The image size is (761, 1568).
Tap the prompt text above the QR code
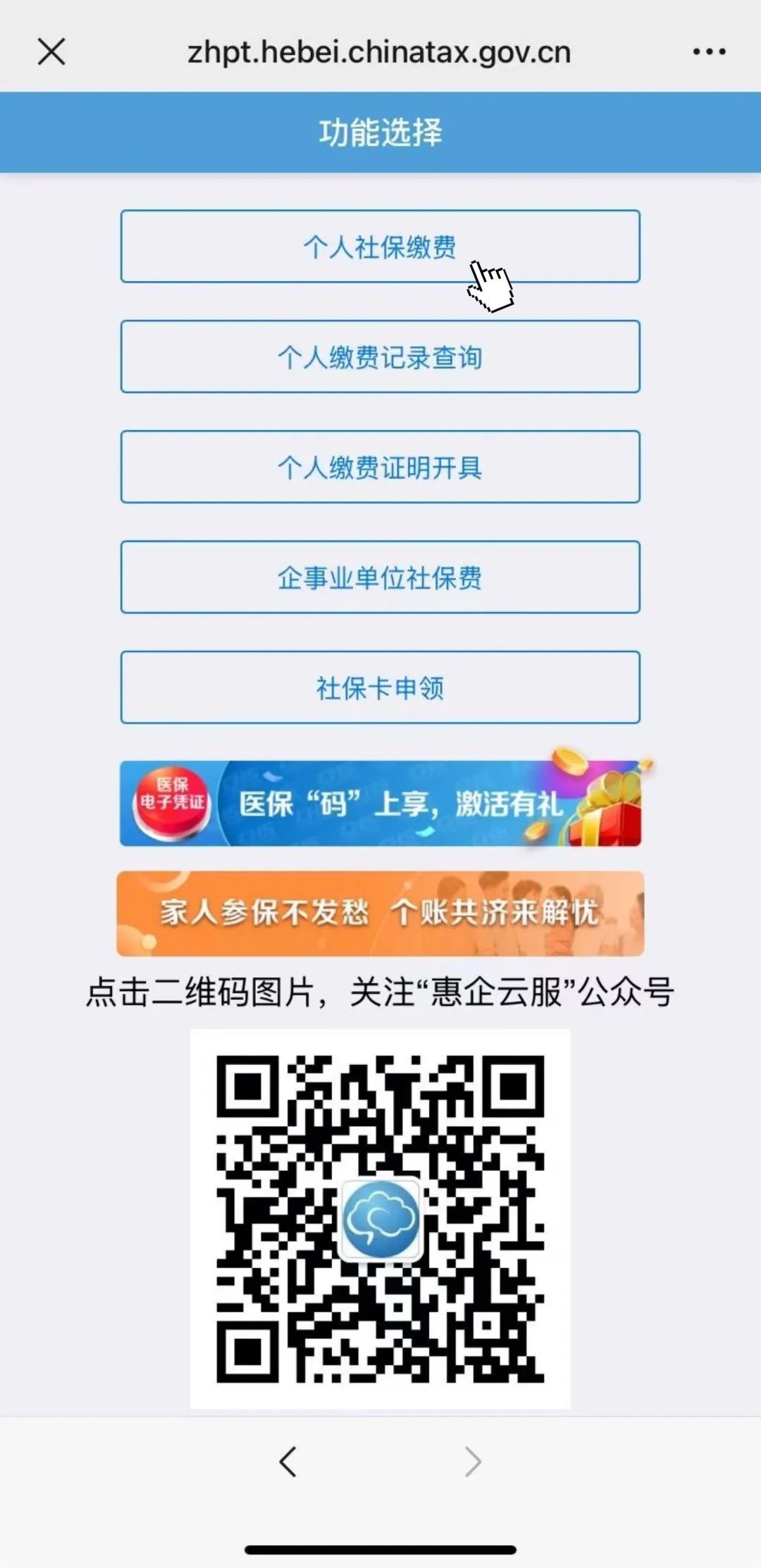tap(380, 989)
